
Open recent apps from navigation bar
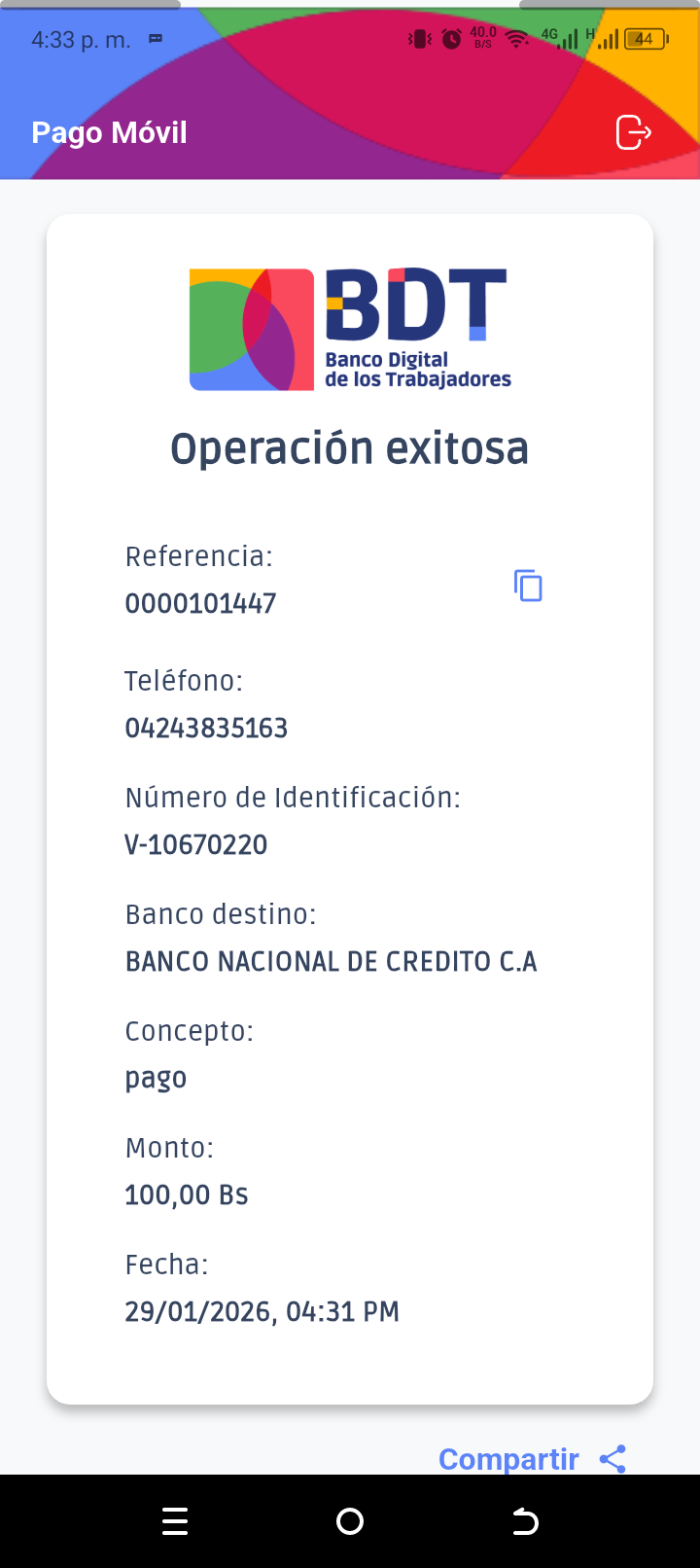175,1521
